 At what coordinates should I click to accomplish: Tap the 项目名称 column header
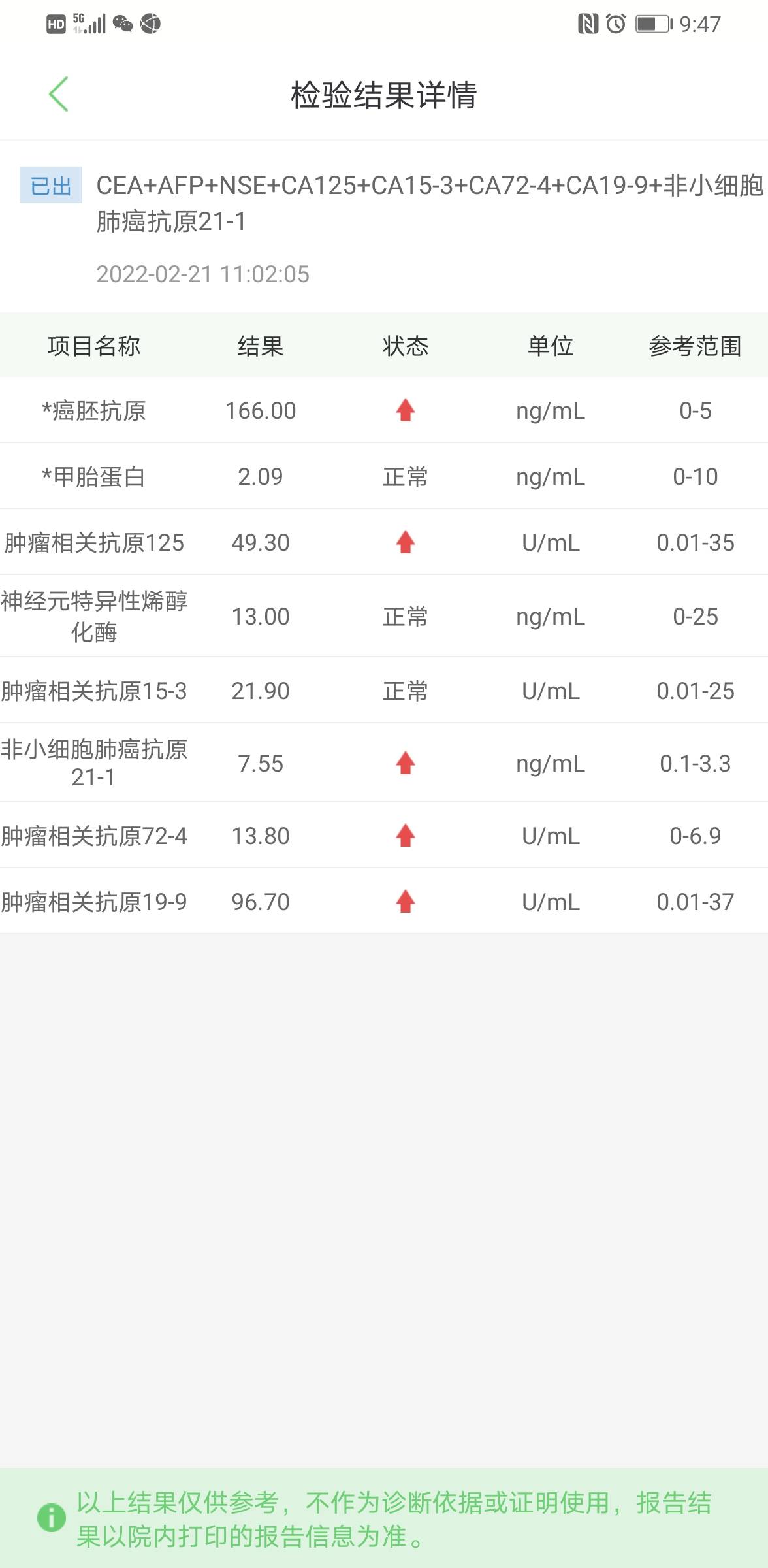click(x=95, y=347)
